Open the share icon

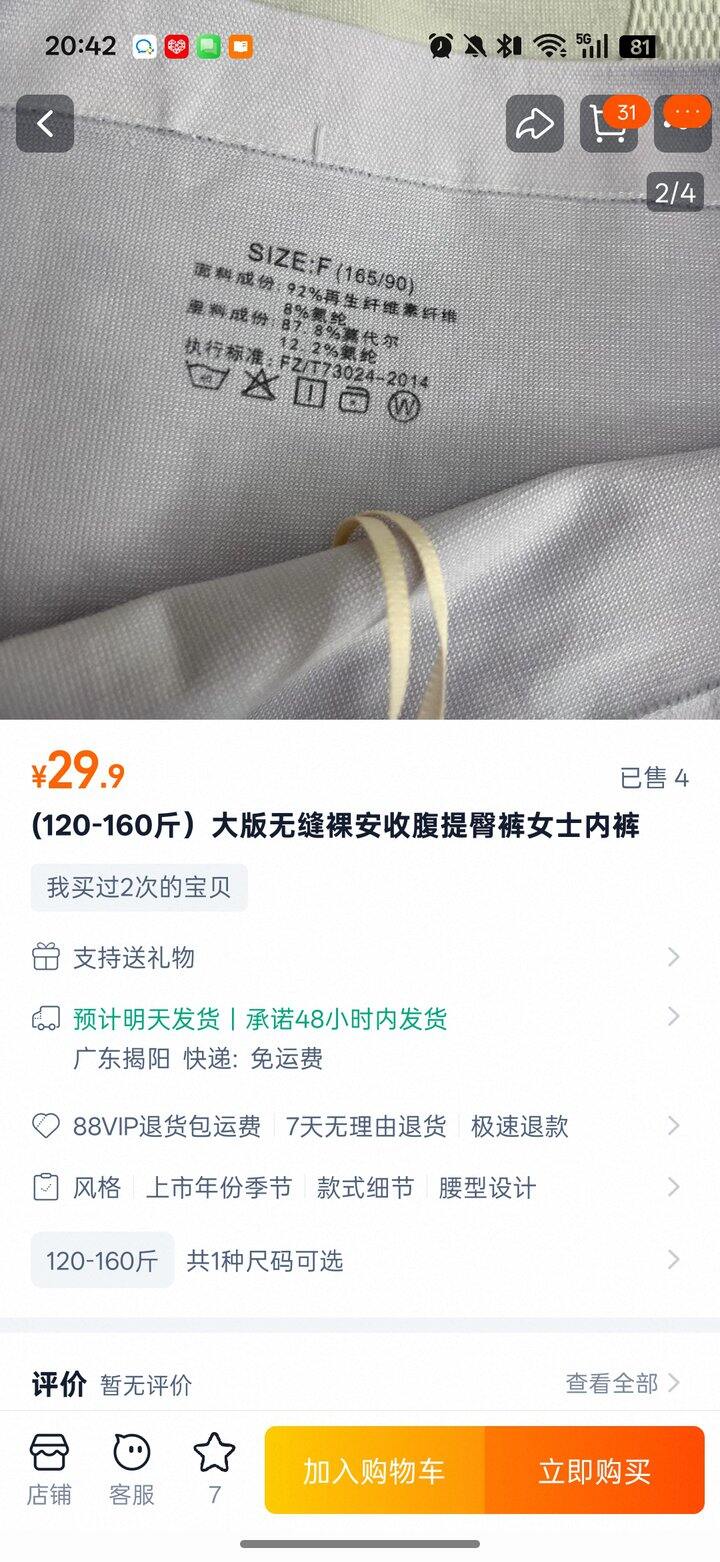point(534,124)
